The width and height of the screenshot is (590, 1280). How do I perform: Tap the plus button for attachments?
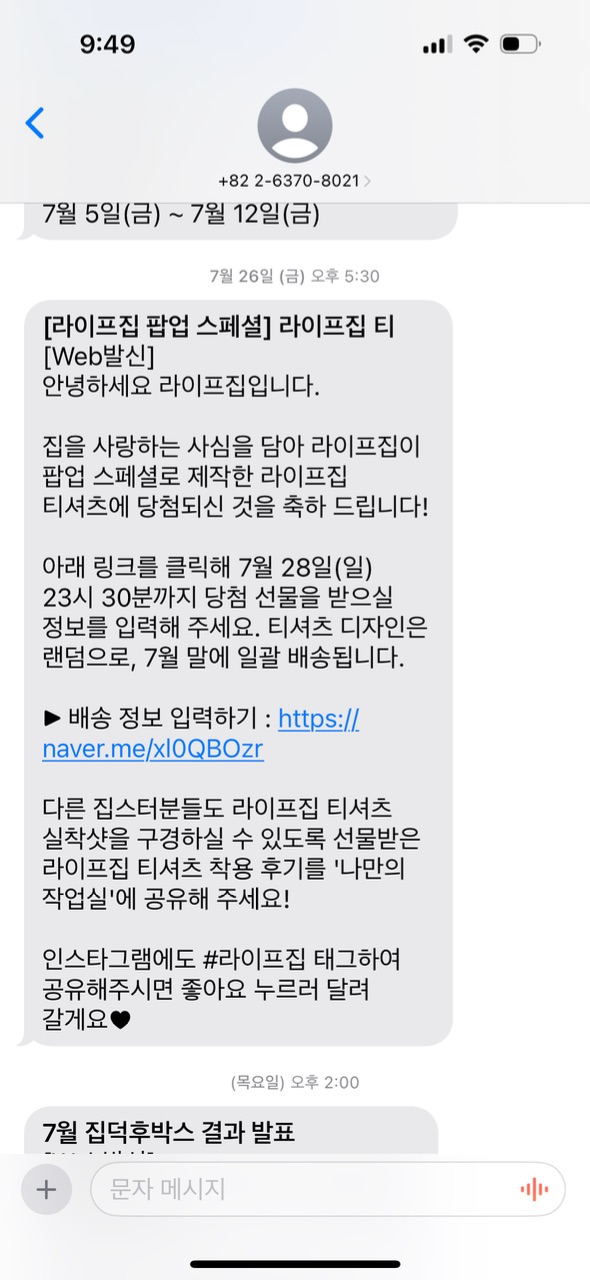coord(46,1189)
